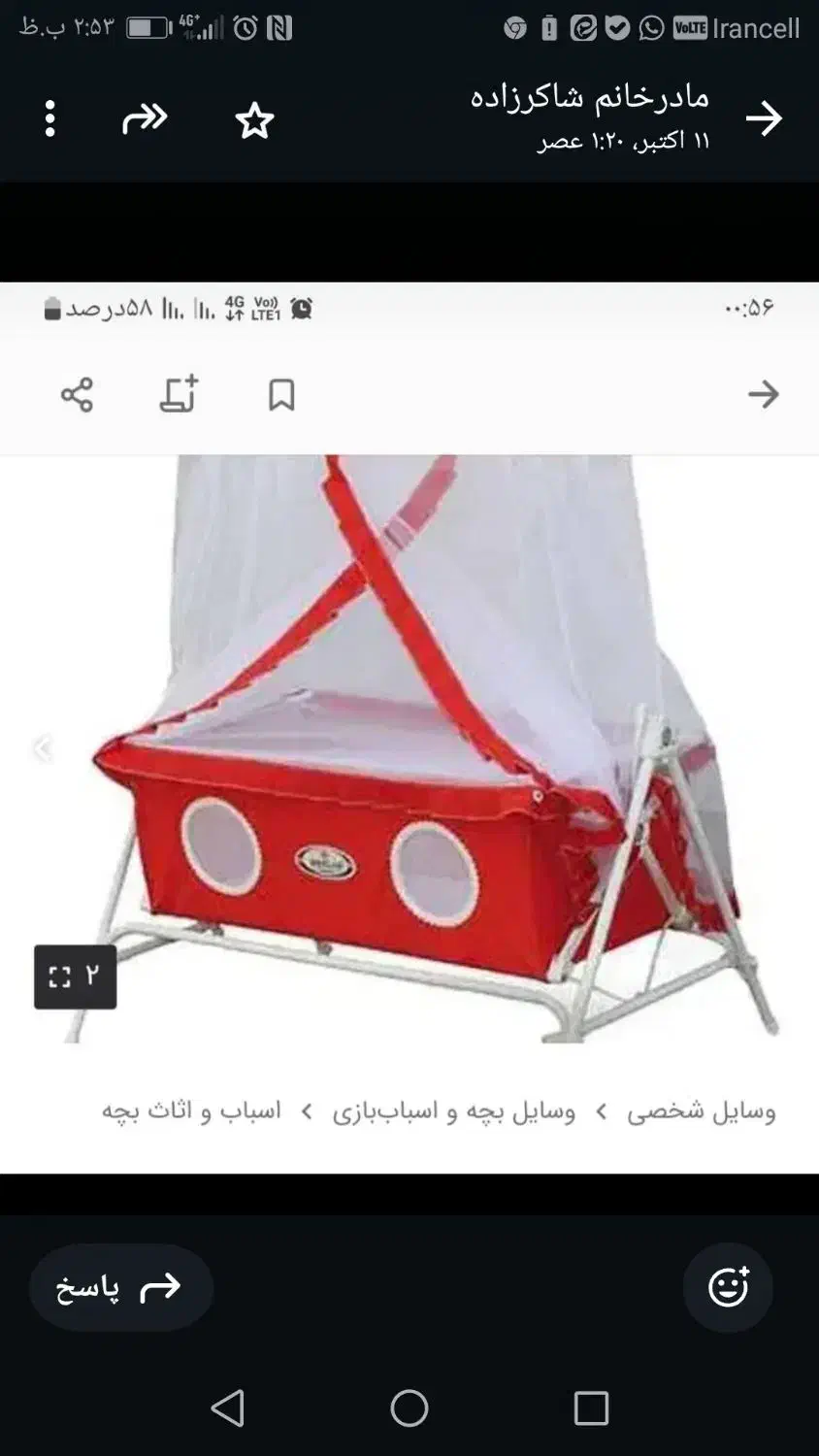This screenshot has height=1456, width=819.
Task: Go back using the system navigation button
Action: pos(228,1407)
